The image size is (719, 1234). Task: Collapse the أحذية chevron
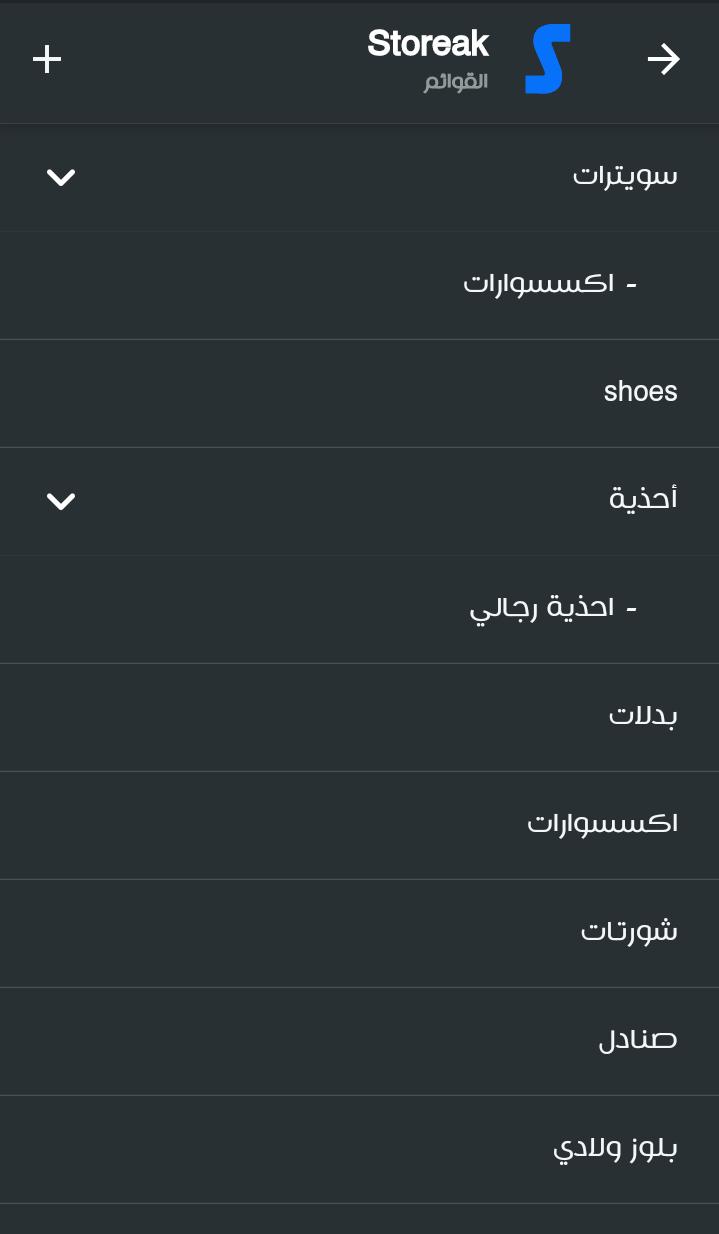tap(61, 501)
